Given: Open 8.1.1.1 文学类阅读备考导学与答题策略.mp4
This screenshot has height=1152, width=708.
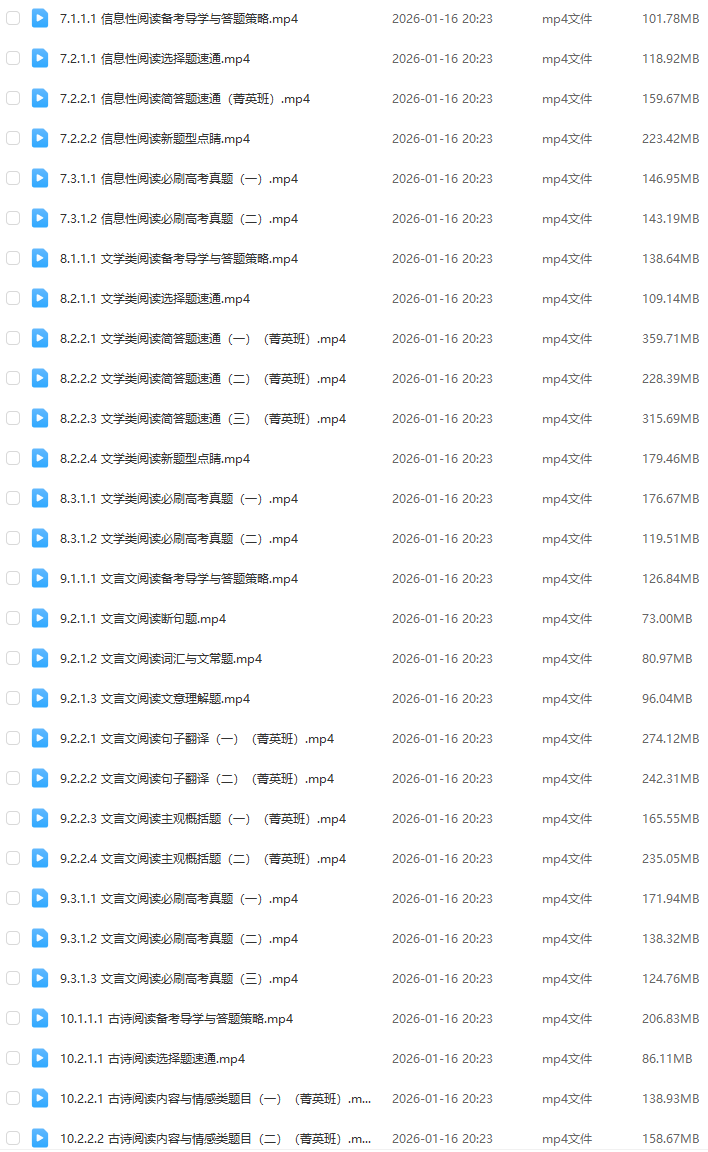Looking at the screenshot, I should pyautogui.click(x=178, y=259).
